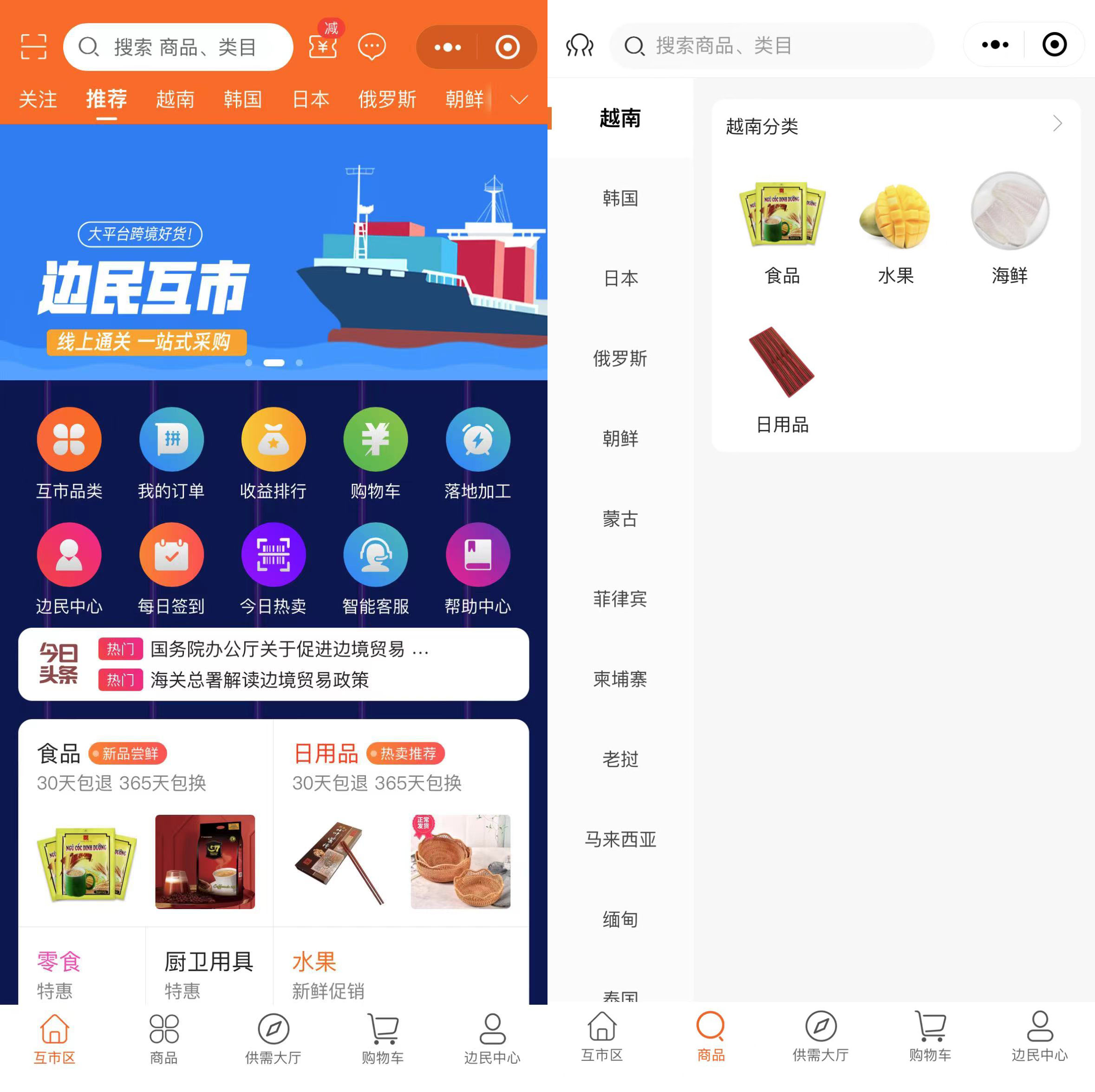Select 俄罗斯 in the left country list
The image size is (1095, 1092).
point(620,358)
